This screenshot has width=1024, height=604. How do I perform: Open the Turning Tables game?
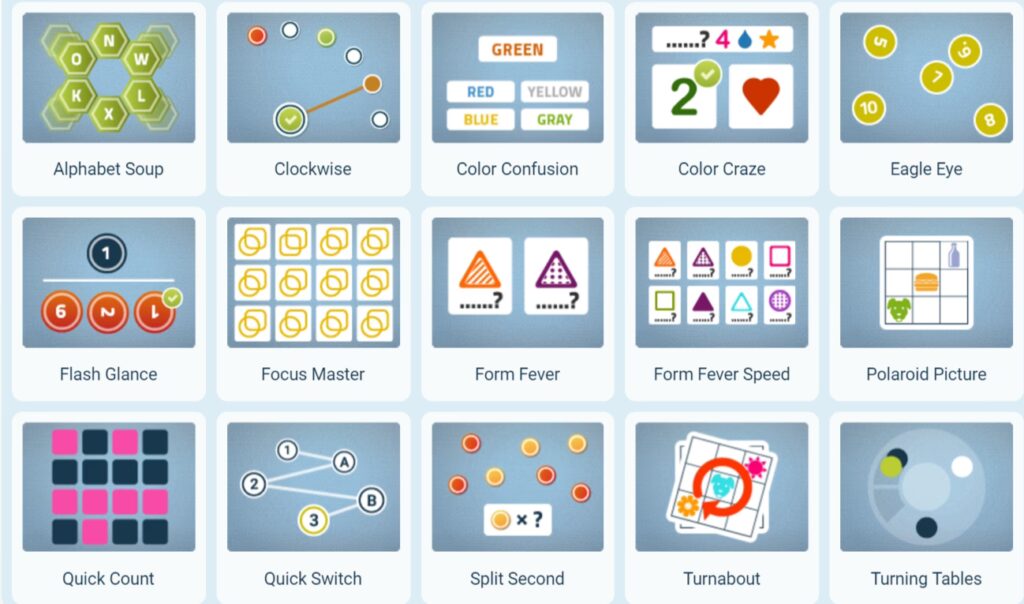click(926, 487)
